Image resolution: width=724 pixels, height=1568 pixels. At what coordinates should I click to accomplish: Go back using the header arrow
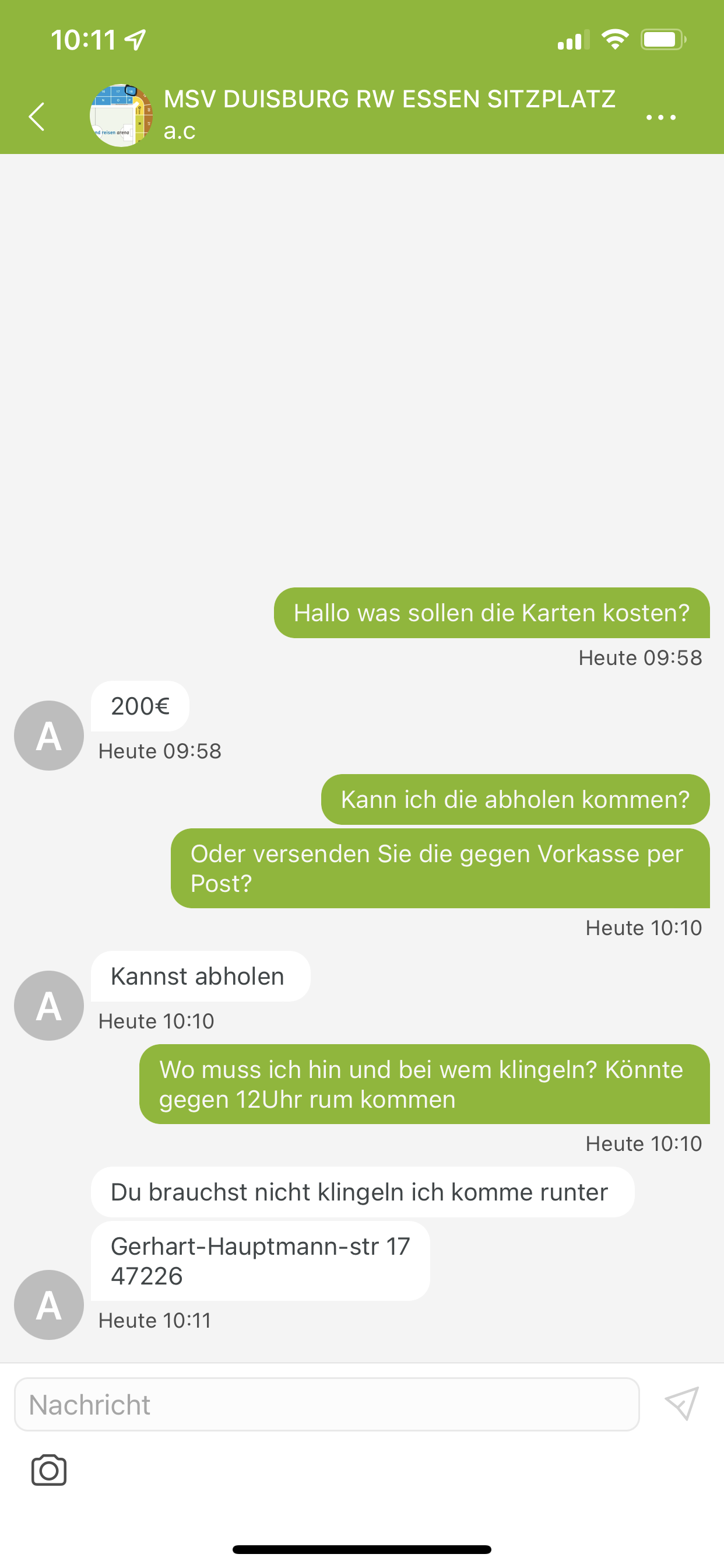coord(37,116)
